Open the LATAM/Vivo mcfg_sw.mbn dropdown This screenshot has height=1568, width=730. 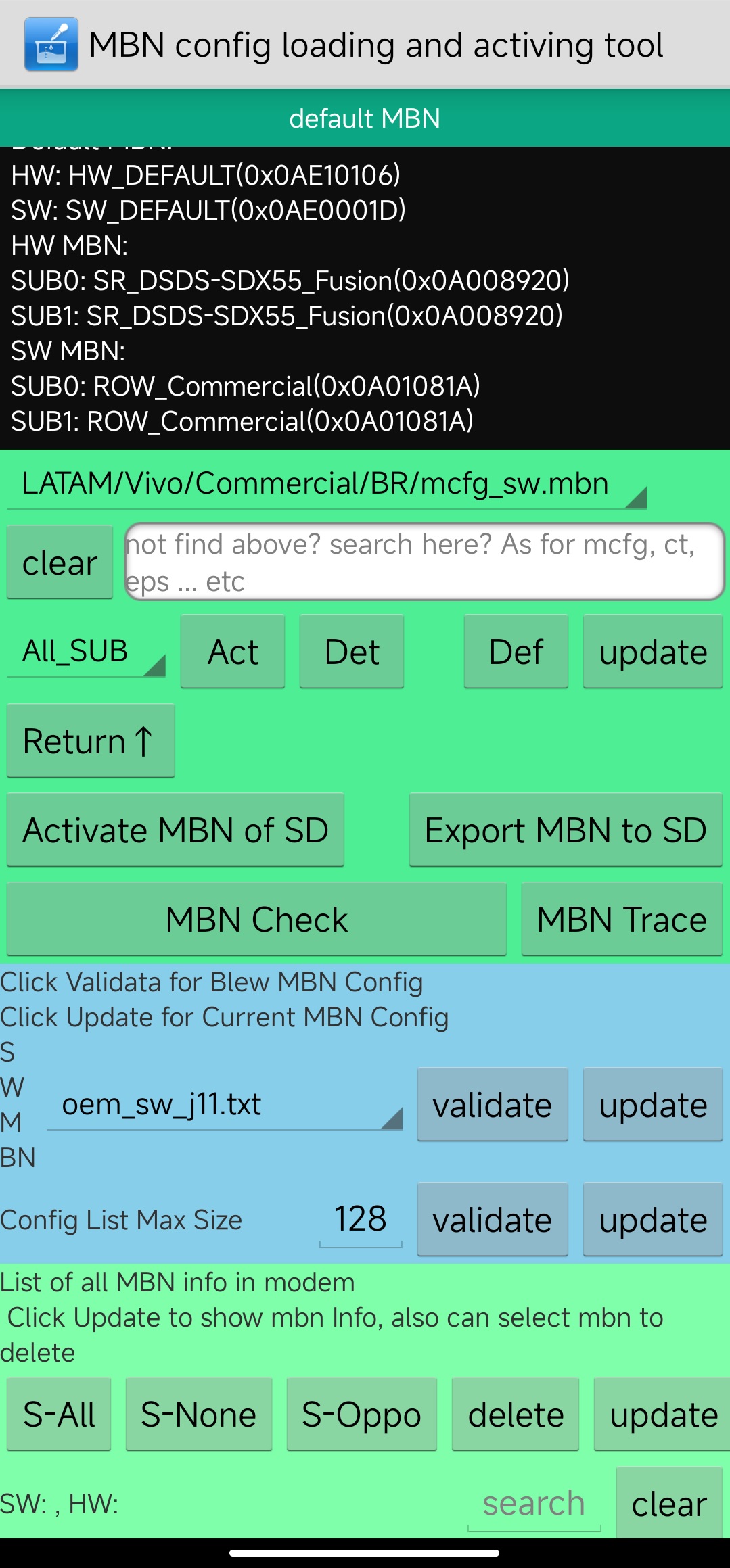tap(326, 485)
